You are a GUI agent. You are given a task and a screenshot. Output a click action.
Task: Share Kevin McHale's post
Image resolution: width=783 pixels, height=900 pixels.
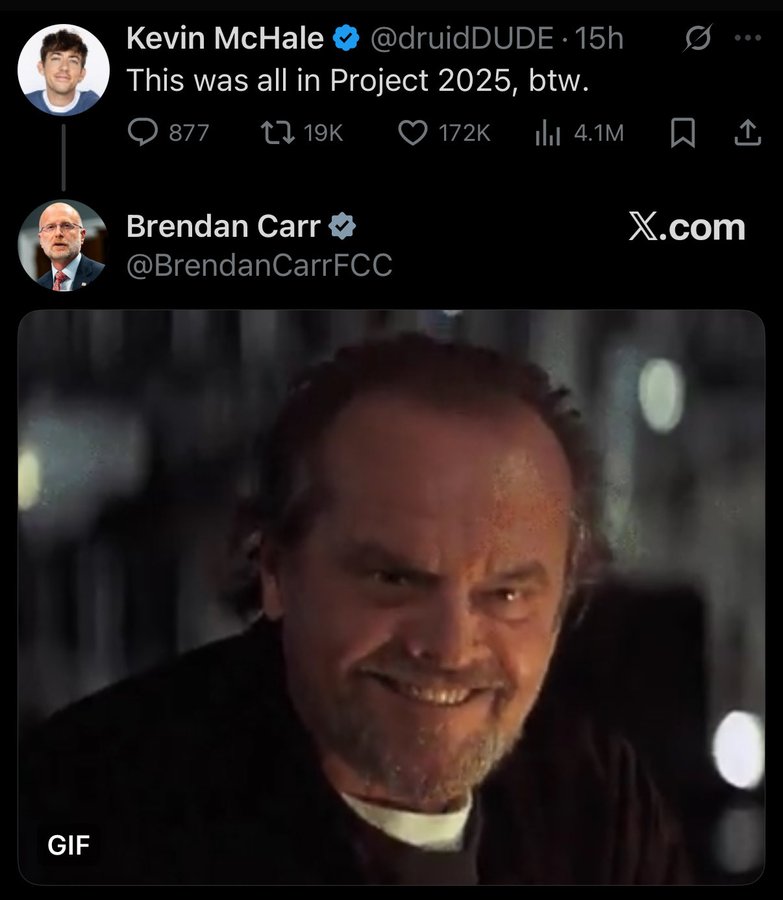click(747, 132)
